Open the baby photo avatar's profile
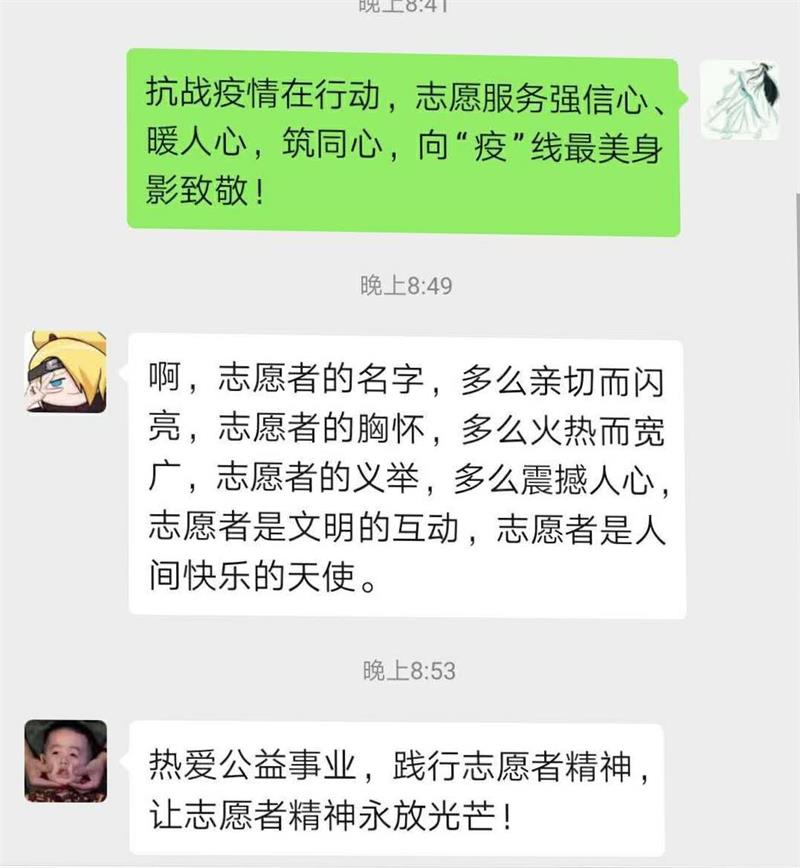This screenshot has width=800, height=868. (65, 760)
